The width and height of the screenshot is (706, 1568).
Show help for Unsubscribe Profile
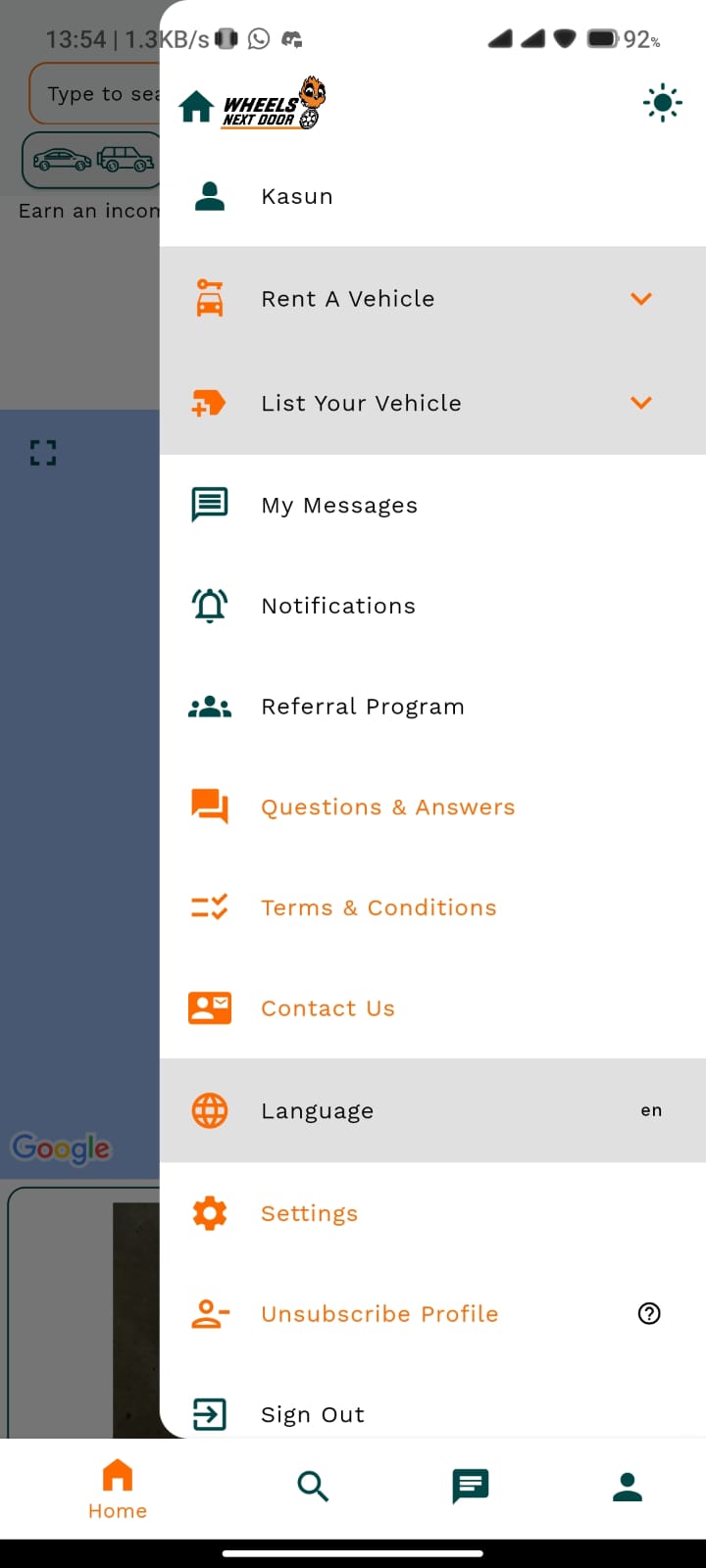(x=649, y=1314)
